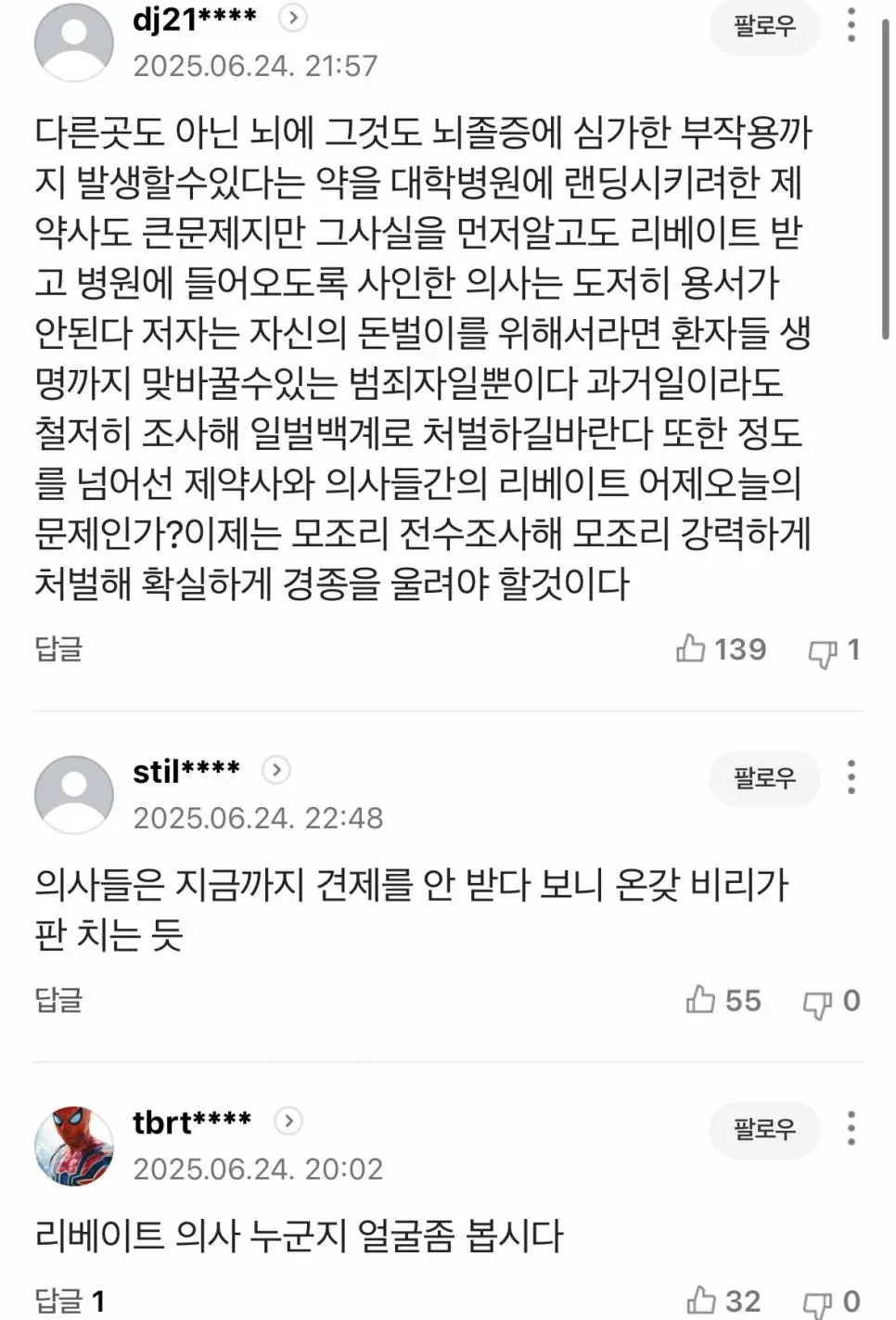Viewport: 896px width, 1320px height.
Task: Open overflow menu on dj21**** comment
Action: 851,25
